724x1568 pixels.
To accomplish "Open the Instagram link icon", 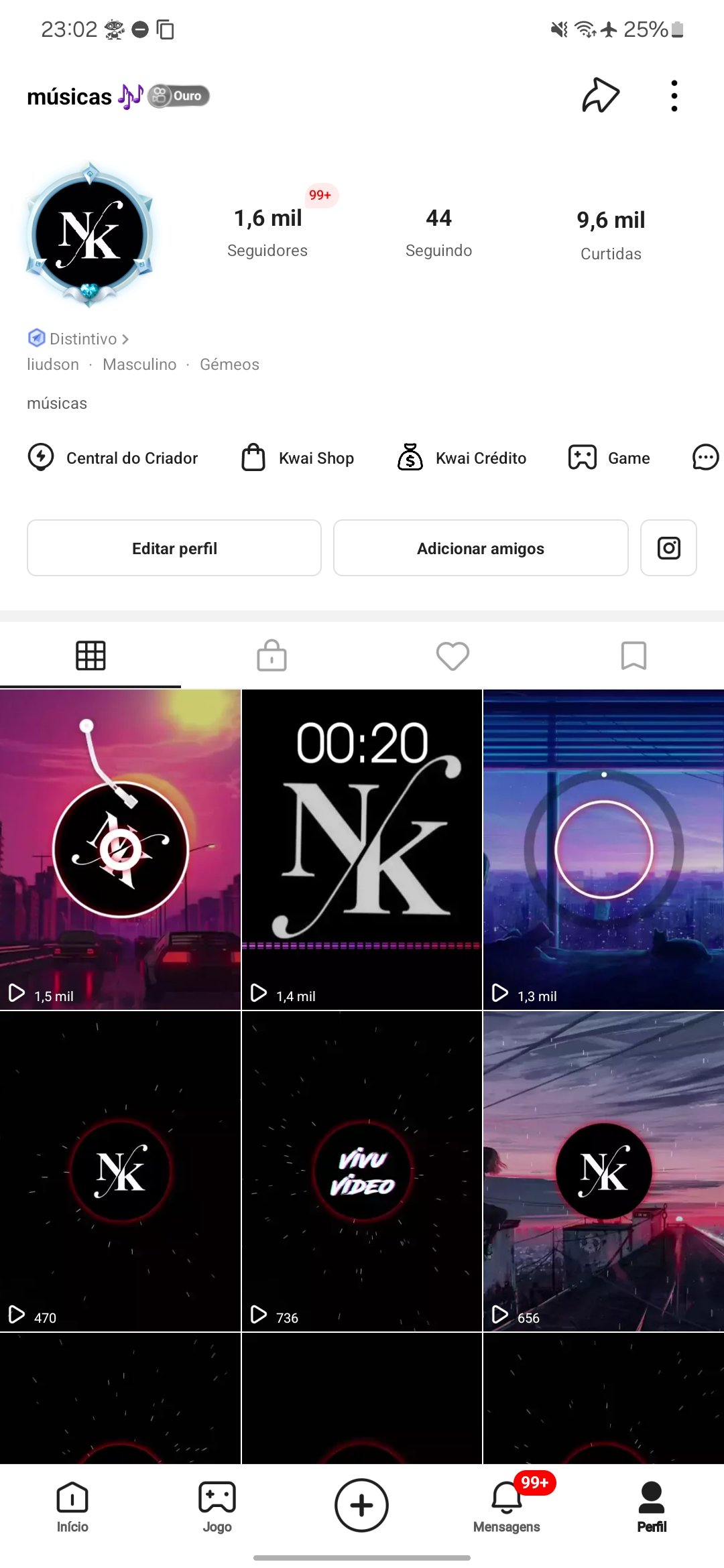I will tap(668, 548).
